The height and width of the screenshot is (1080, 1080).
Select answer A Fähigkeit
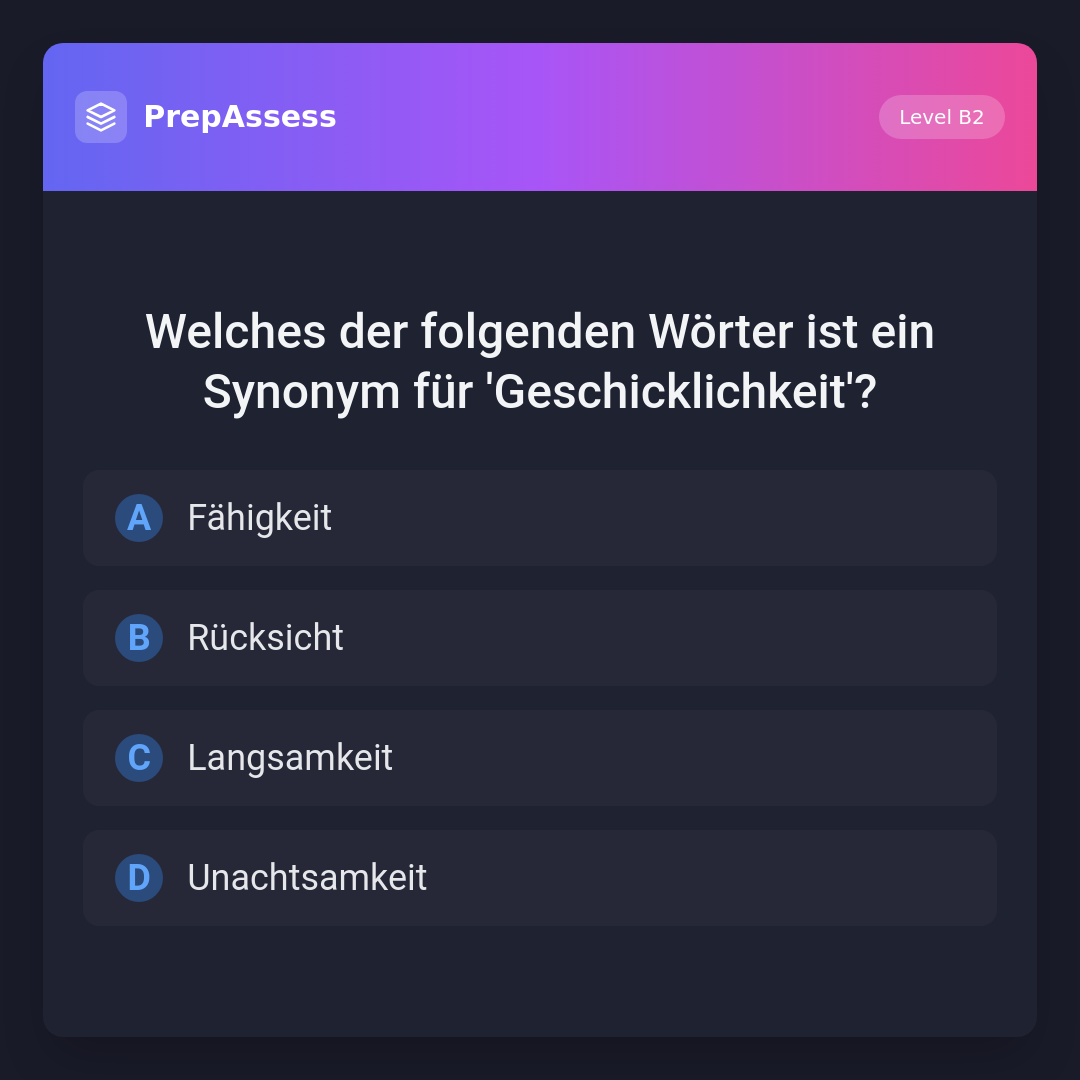(x=540, y=518)
